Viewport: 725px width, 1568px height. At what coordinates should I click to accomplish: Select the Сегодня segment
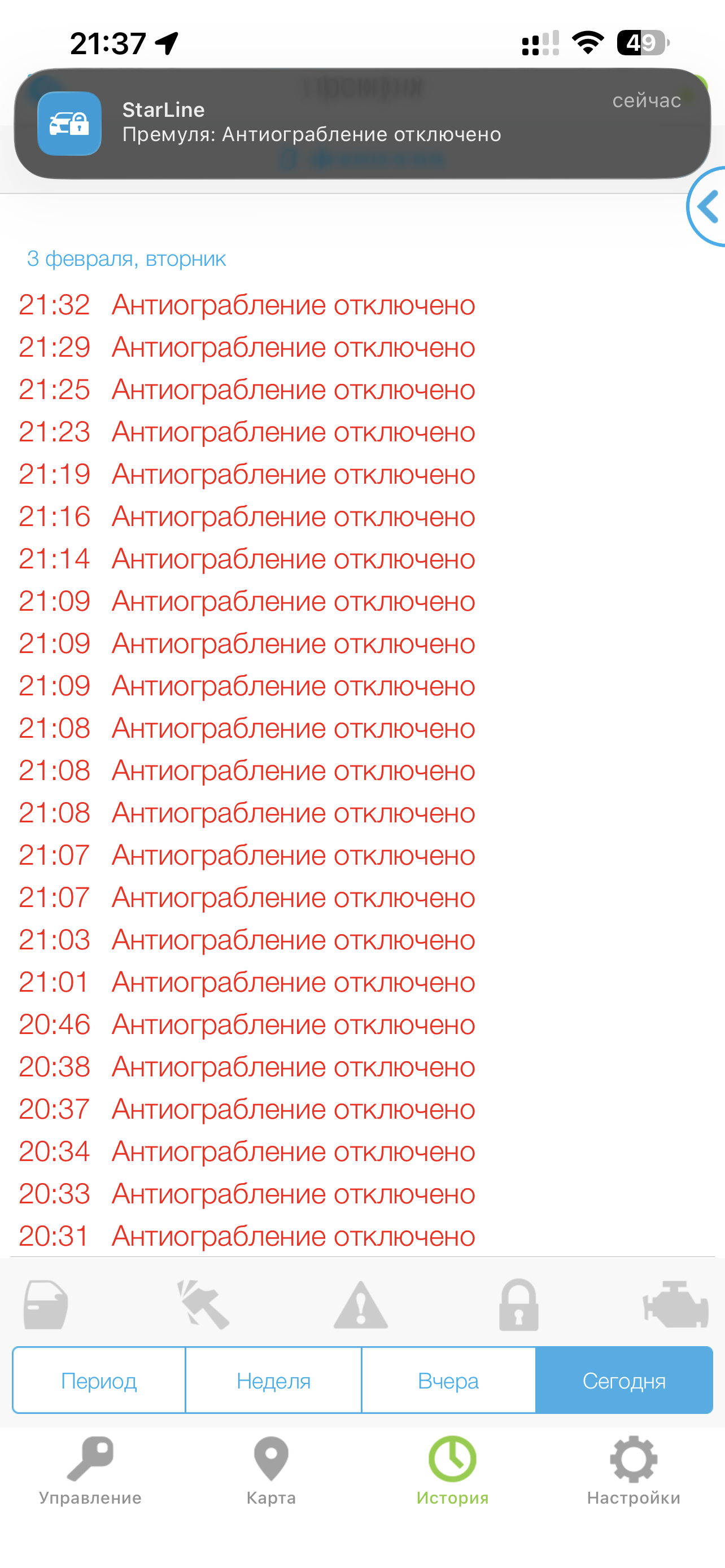click(x=624, y=1381)
